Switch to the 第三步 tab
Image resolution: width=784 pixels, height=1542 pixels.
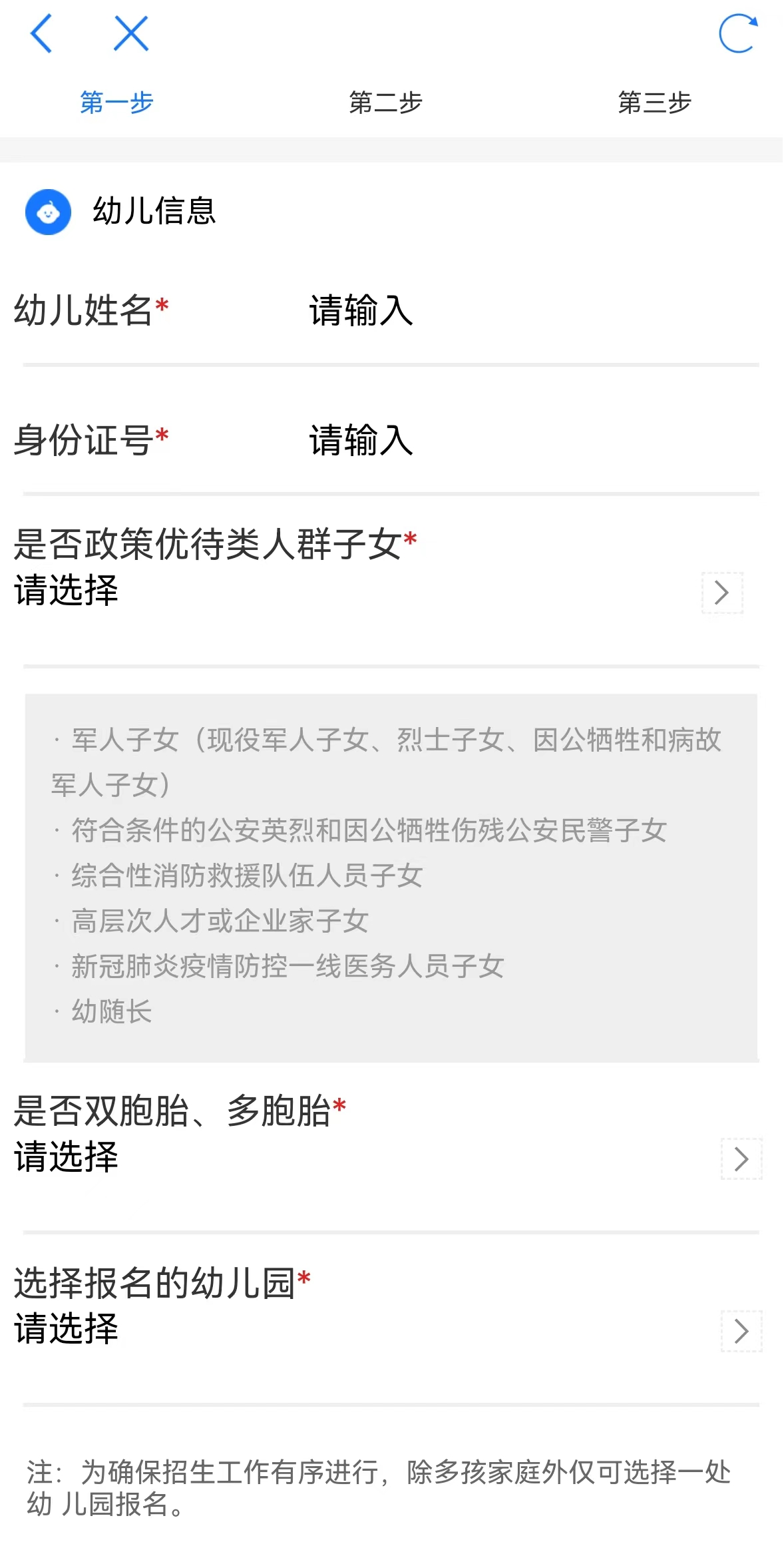point(655,103)
